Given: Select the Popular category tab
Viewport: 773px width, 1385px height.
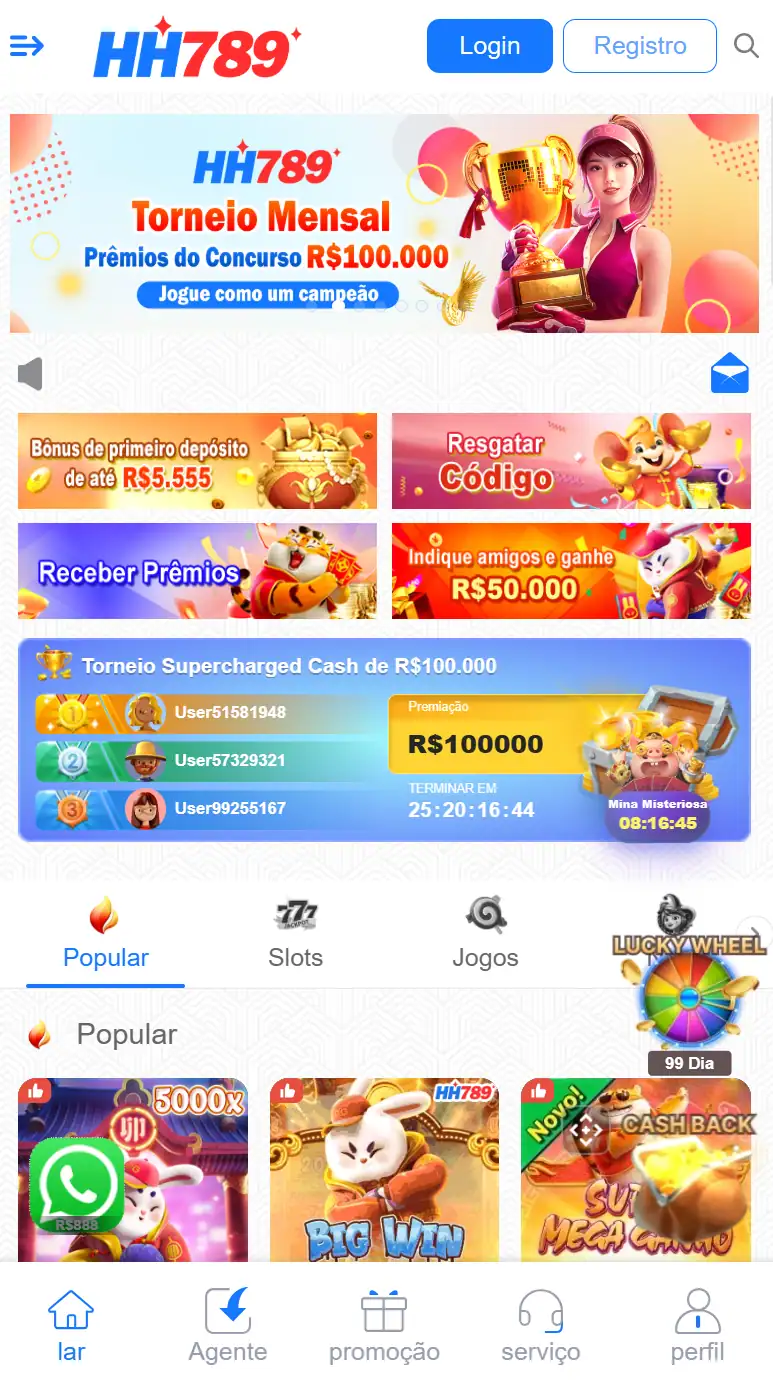Looking at the screenshot, I should [105, 935].
